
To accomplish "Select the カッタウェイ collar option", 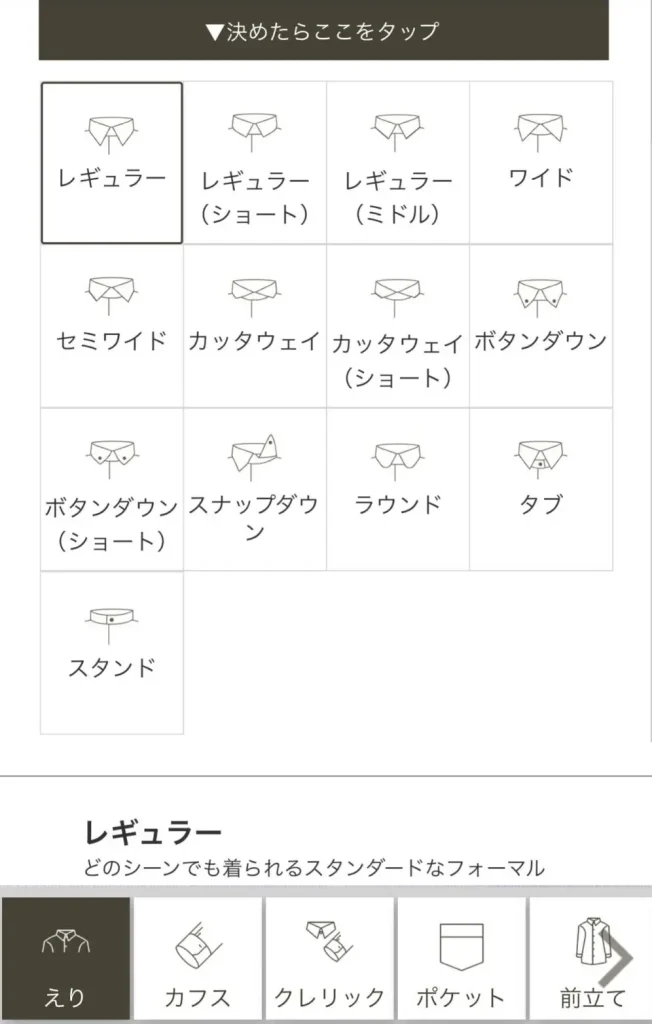I will click(x=255, y=326).
